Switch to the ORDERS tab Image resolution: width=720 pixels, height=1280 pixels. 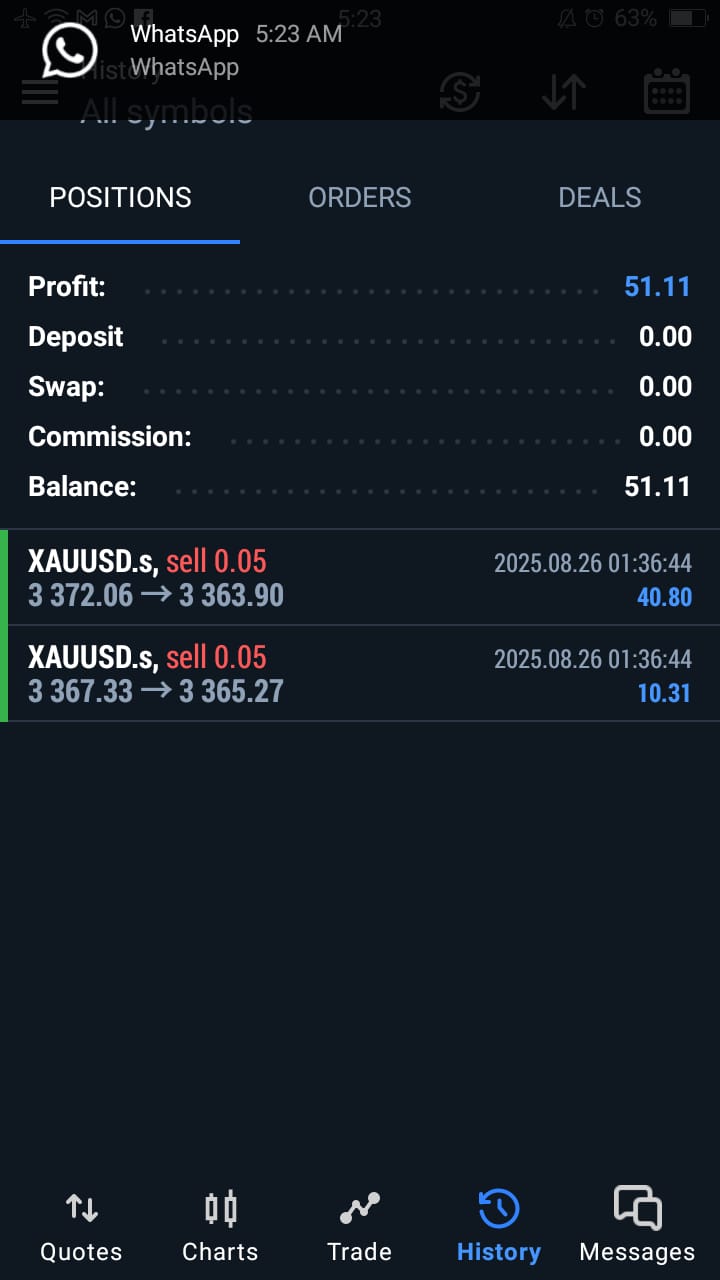pyautogui.click(x=360, y=198)
